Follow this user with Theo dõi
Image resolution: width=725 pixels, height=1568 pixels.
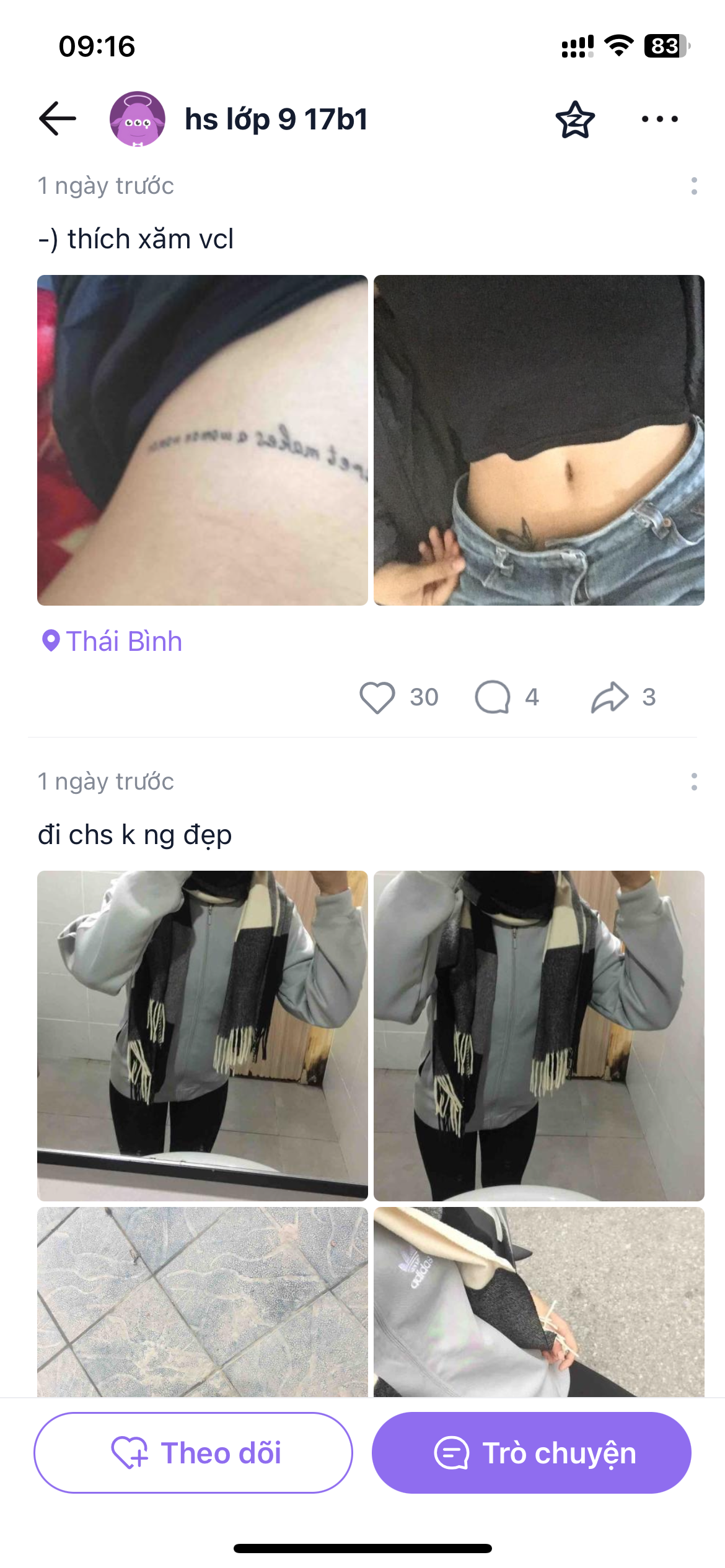tap(193, 1453)
